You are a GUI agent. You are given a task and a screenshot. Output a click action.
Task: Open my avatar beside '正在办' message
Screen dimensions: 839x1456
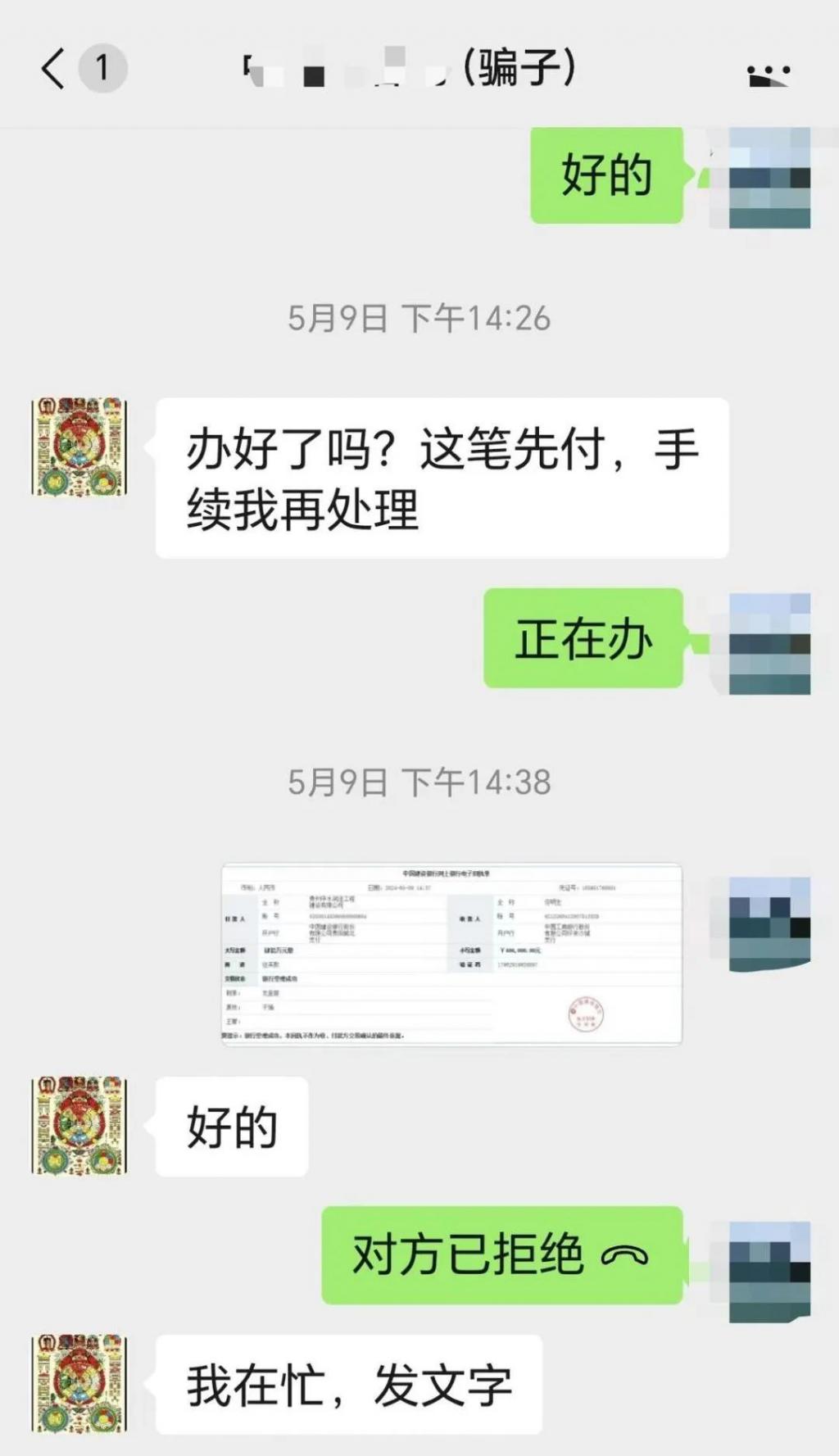pos(769,644)
